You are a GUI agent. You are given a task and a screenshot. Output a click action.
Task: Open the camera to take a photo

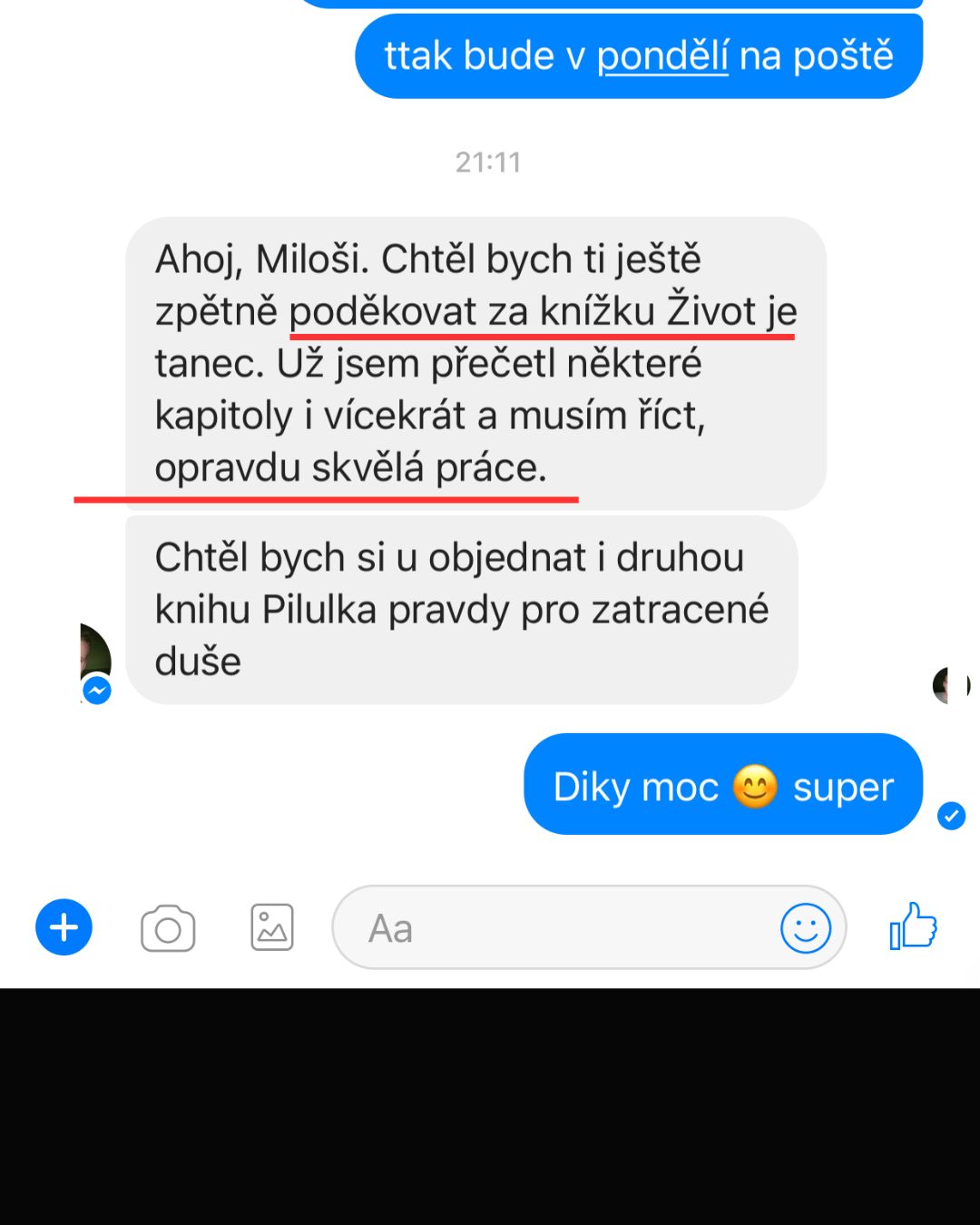168,927
